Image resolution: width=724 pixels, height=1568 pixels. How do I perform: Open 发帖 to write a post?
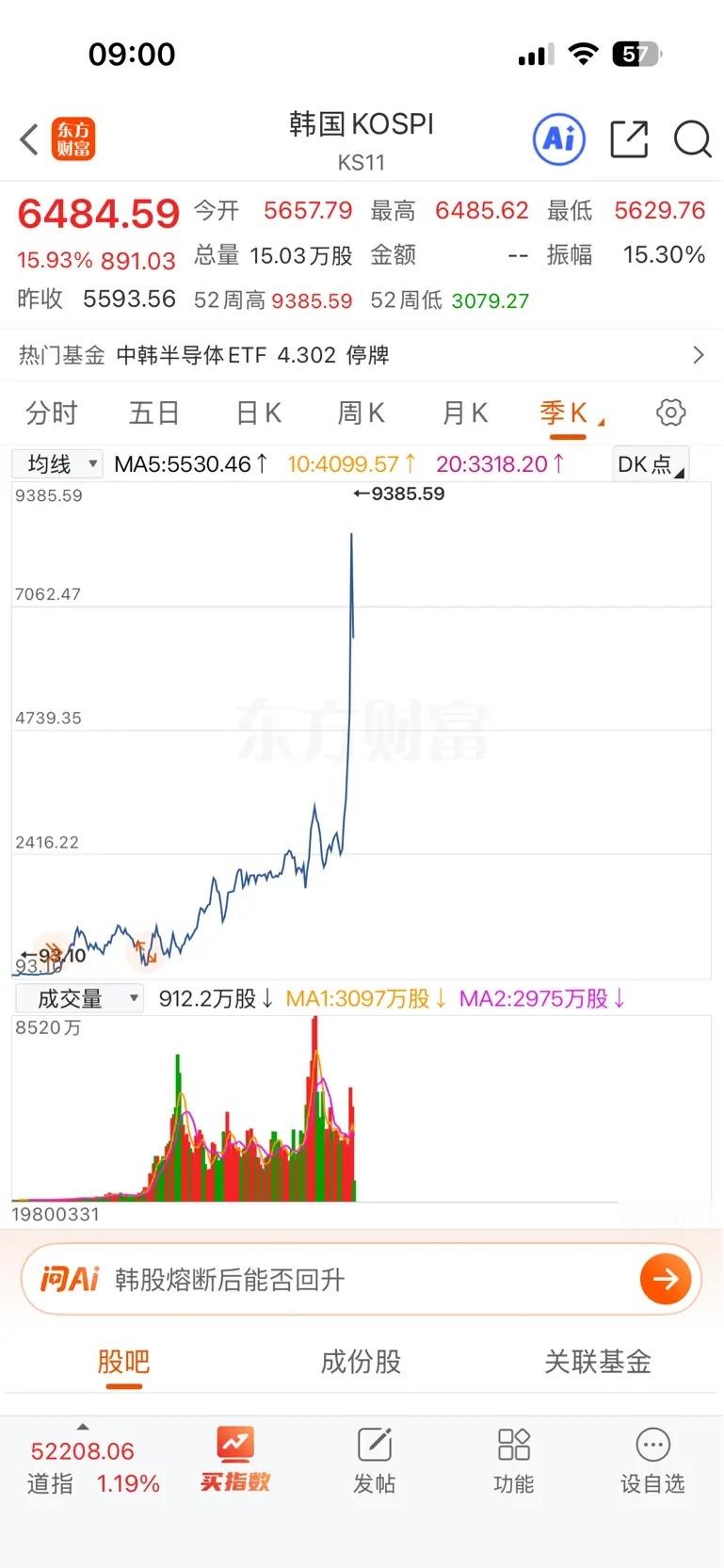click(374, 1460)
